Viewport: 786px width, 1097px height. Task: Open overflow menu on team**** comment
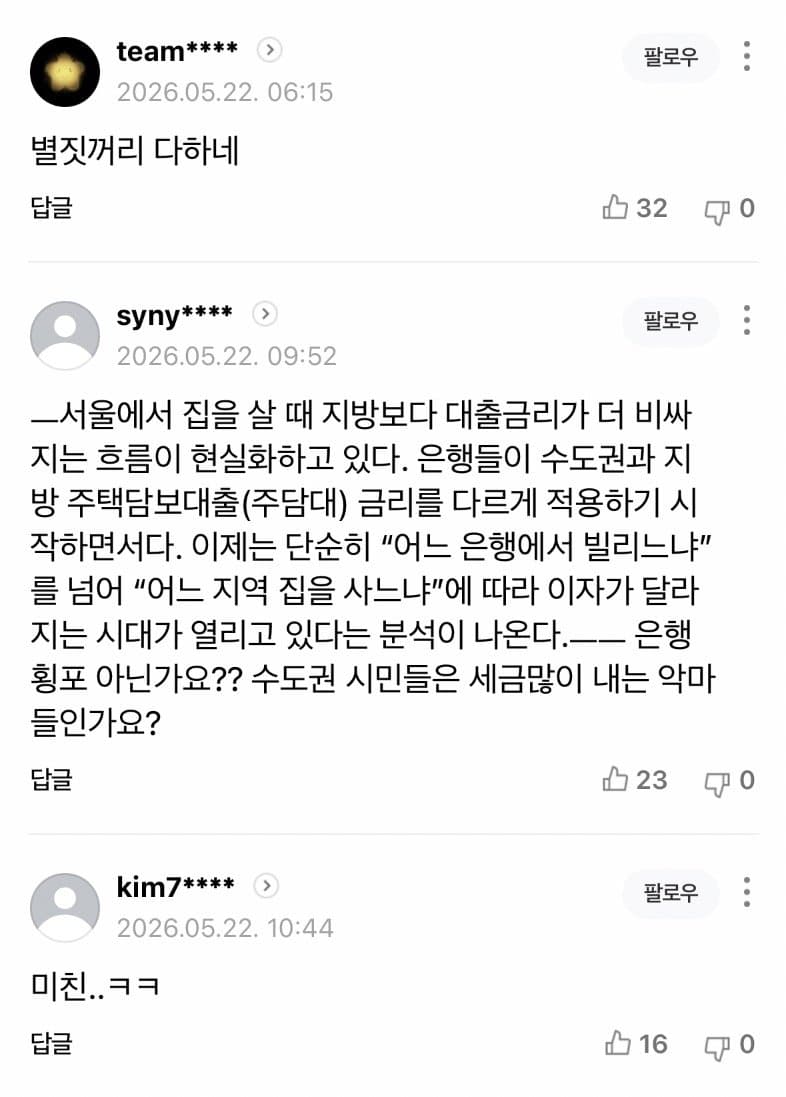[x=747, y=56]
